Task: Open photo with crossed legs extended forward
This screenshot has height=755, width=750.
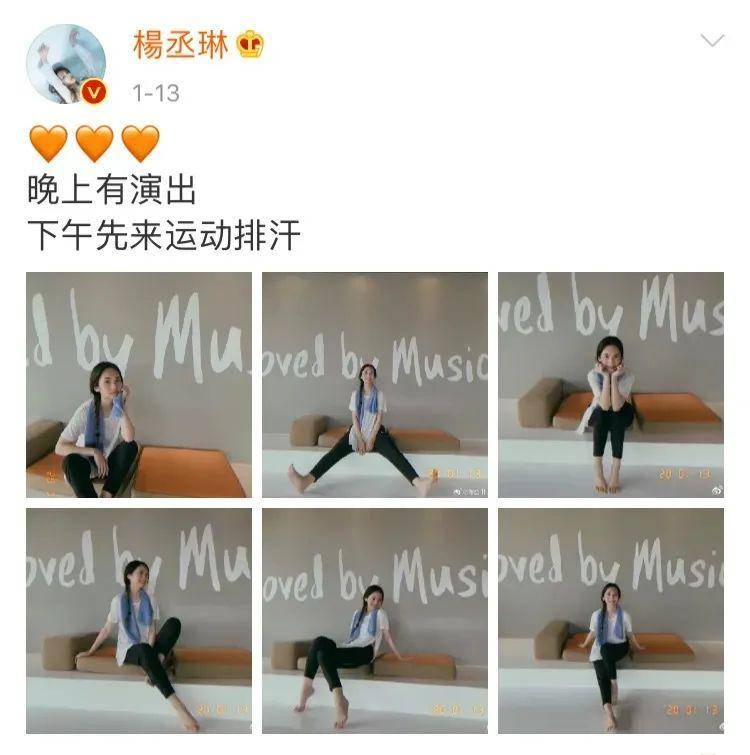Action: pyautogui.click(x=375, y=620)
